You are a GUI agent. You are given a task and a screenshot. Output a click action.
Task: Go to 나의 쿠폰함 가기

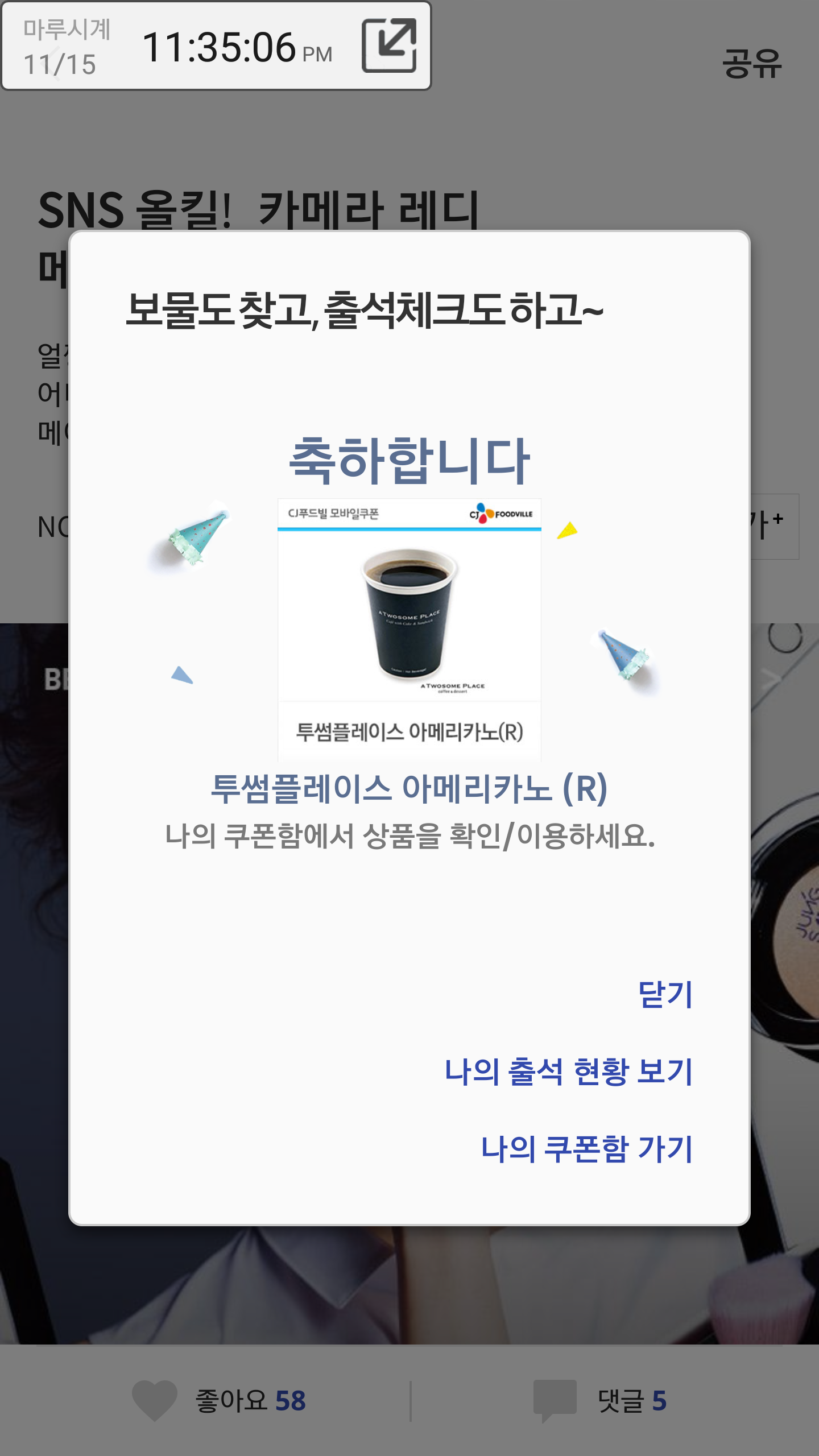pos(586,1149)
